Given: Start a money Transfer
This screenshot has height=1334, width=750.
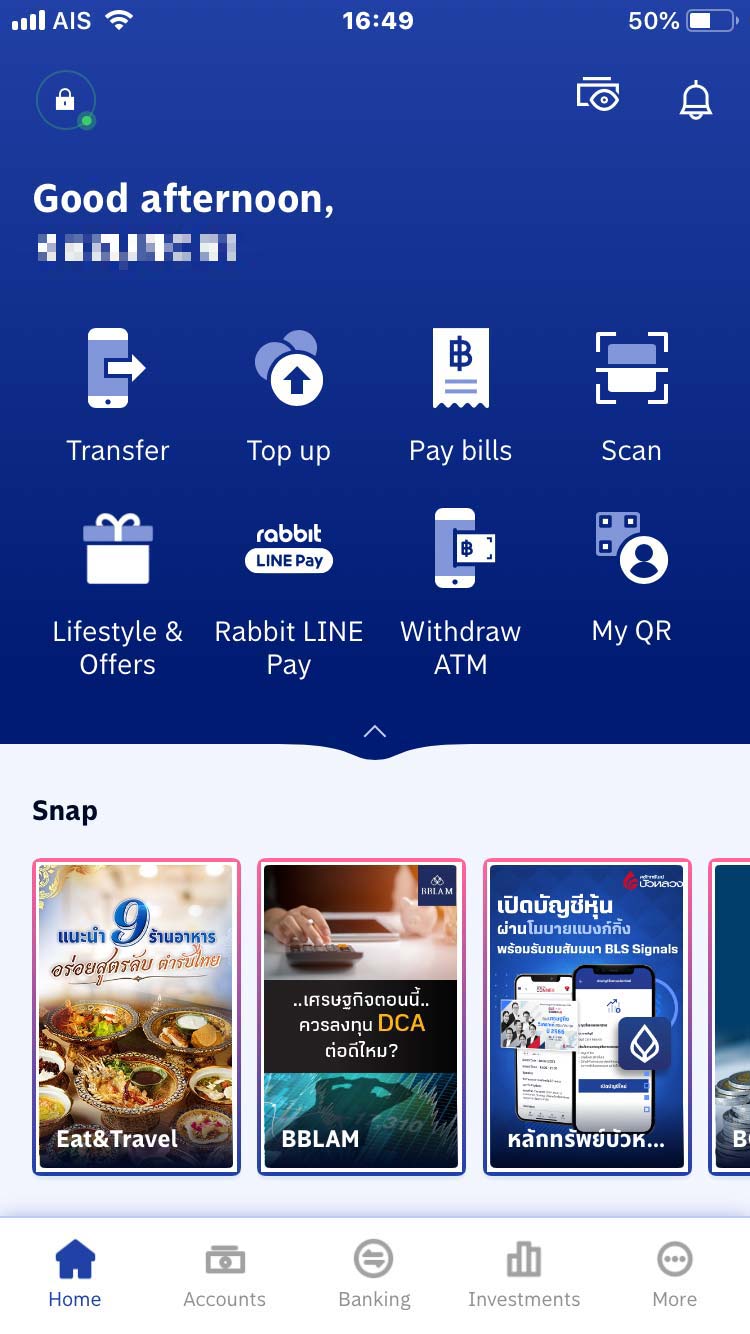Looking at the screenshot, I should point(117,395).
